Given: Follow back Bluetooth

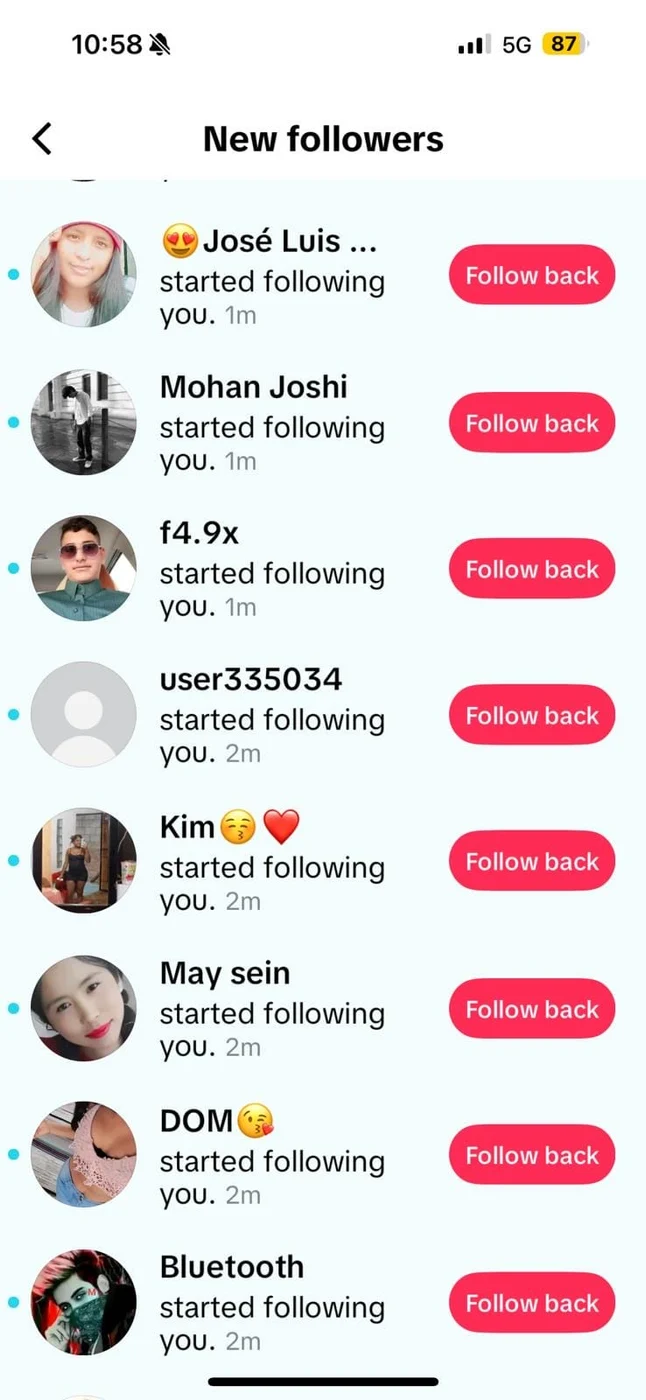Looking at the screenshot, I should pos(531,1302).
